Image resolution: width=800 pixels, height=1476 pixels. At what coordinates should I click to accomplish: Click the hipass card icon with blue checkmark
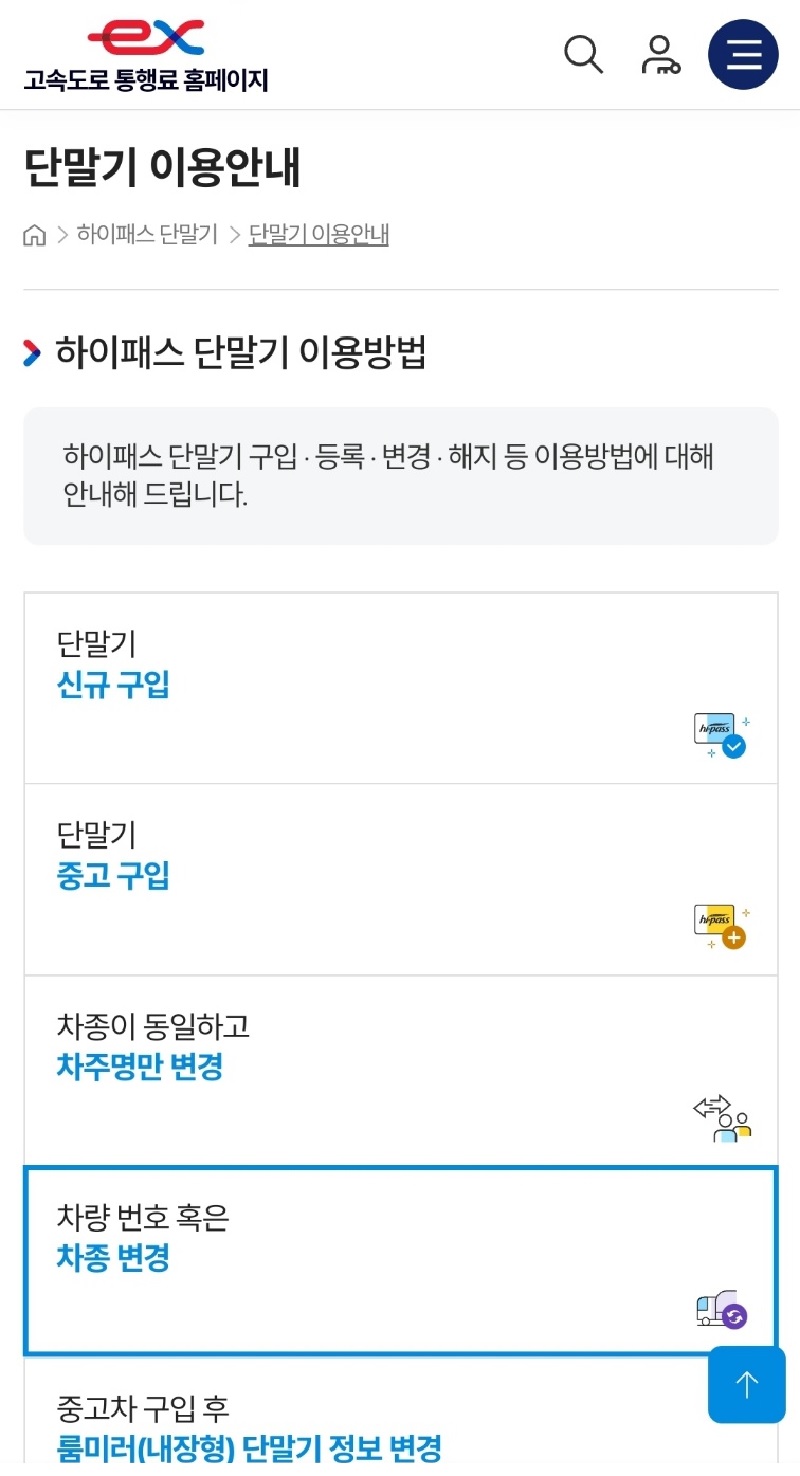pyautogui.click(x=719, y=735)
